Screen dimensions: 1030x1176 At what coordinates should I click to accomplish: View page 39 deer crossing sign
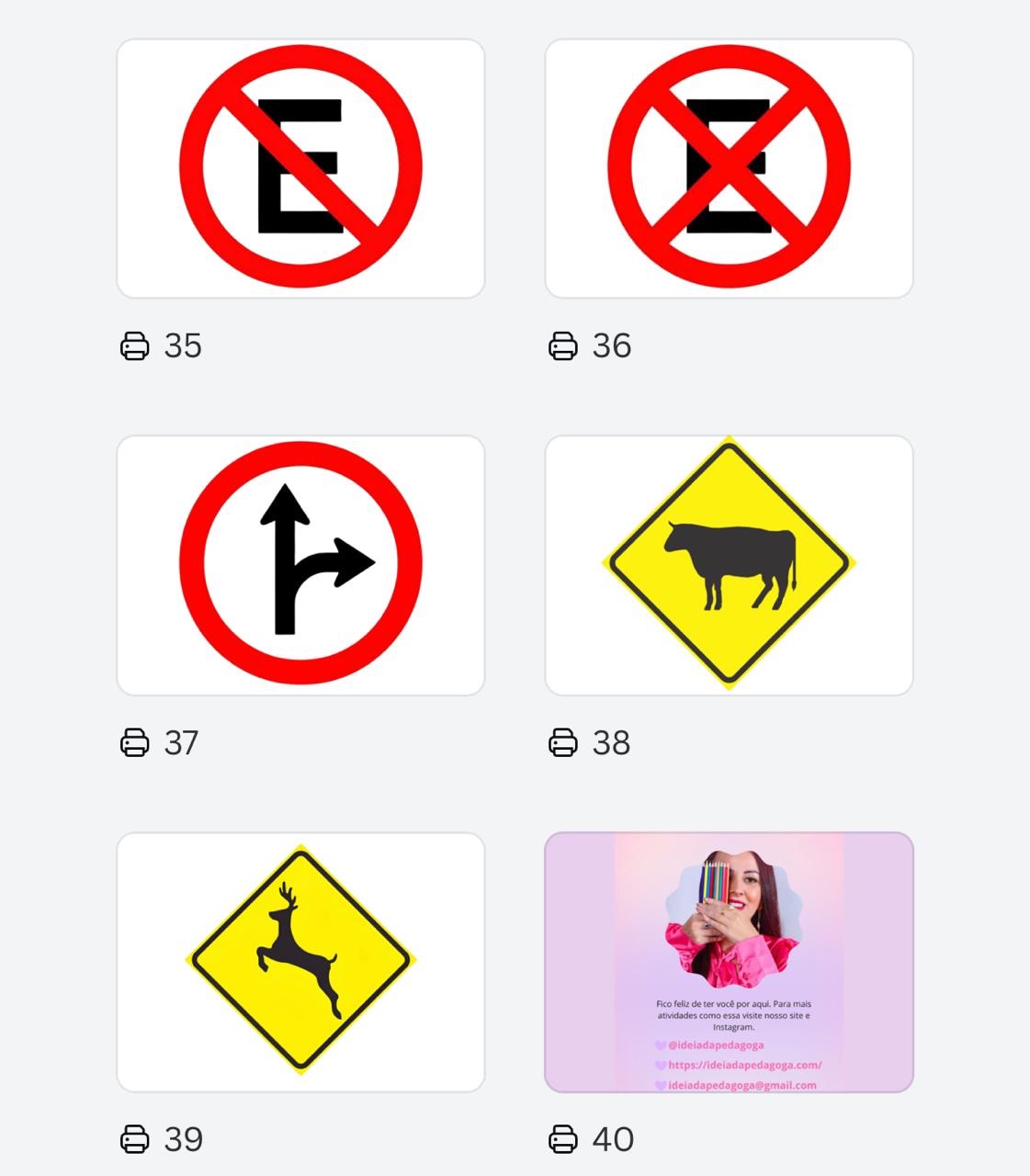point(300,962)
